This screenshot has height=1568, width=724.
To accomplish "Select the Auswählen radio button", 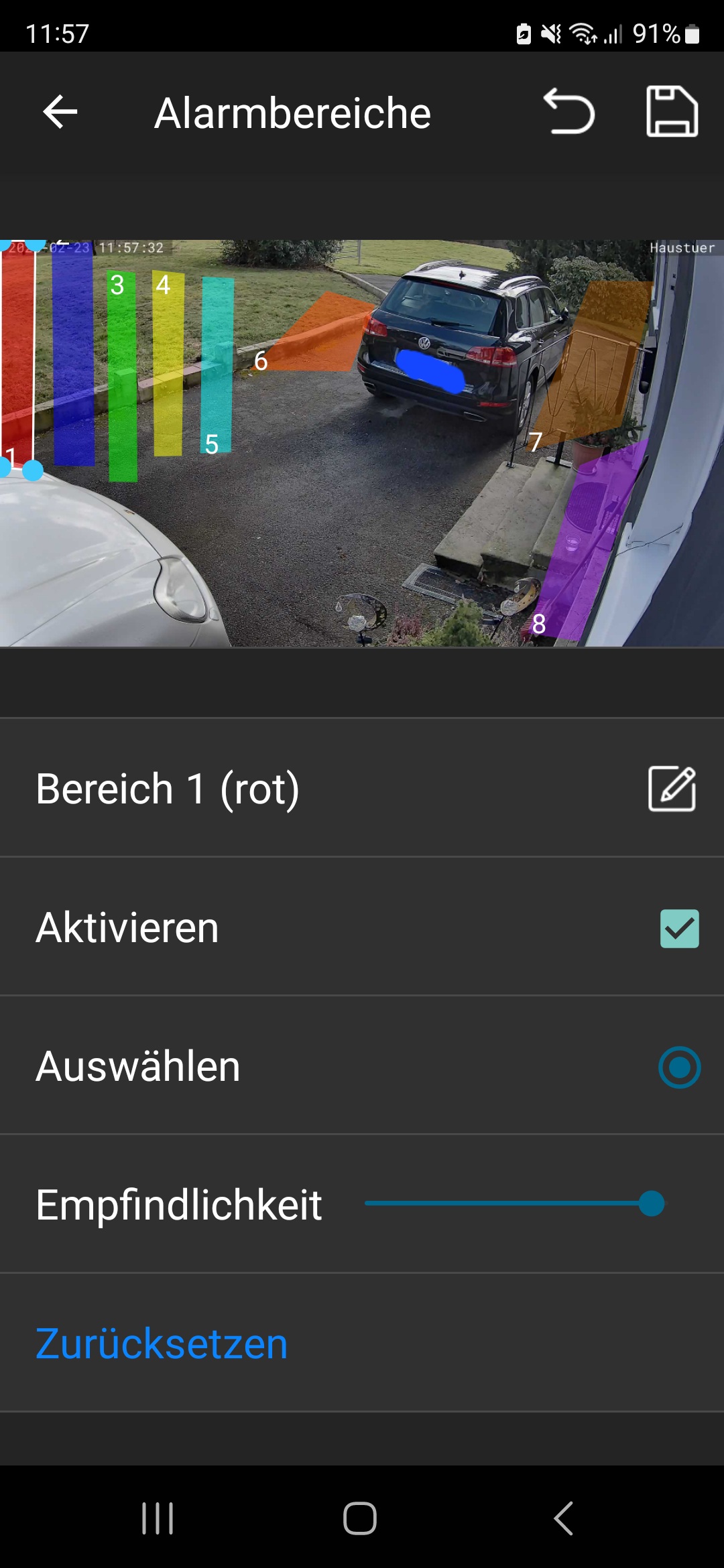I will (679, 1067).
